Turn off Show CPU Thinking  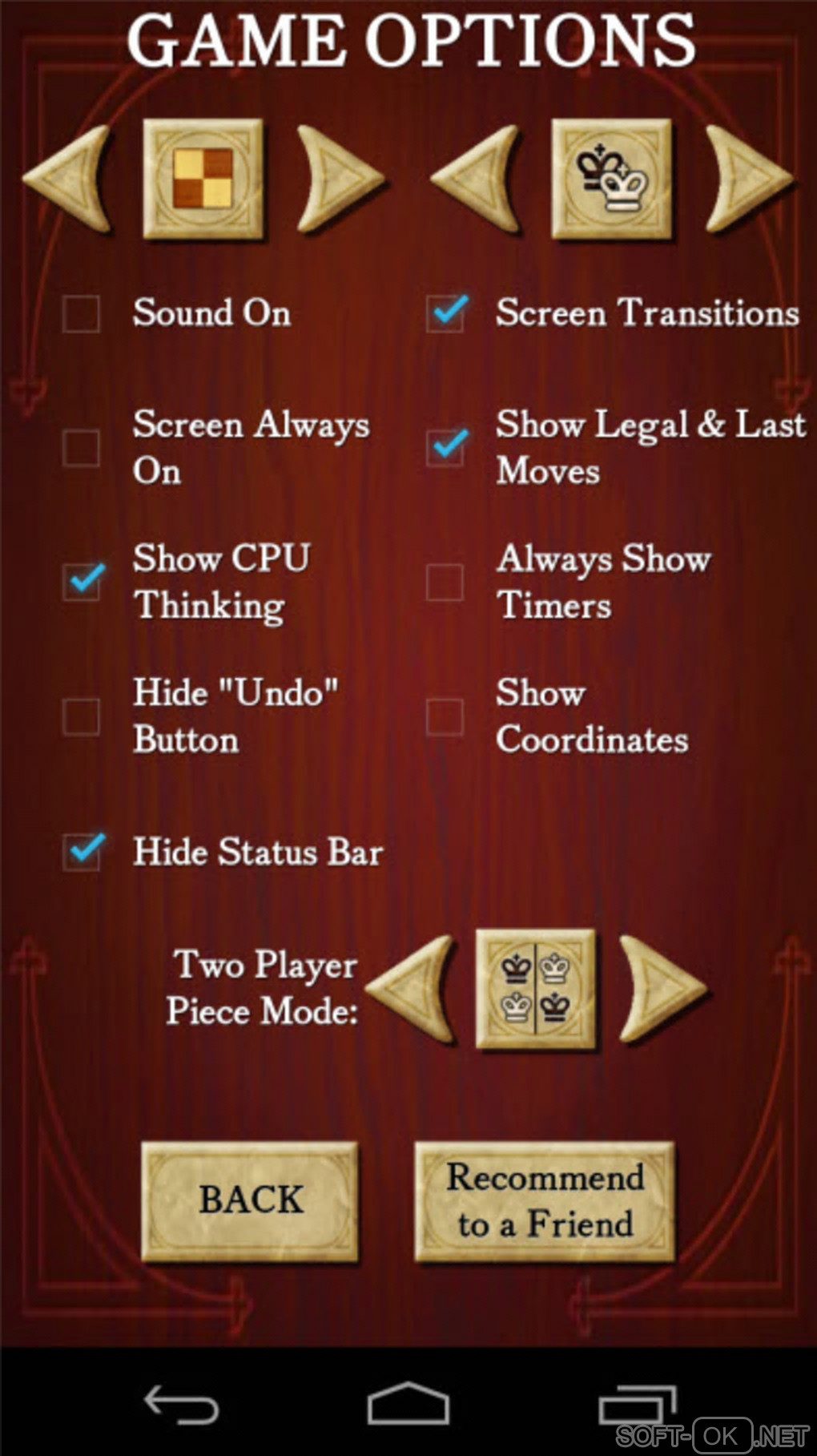point(81,582)
